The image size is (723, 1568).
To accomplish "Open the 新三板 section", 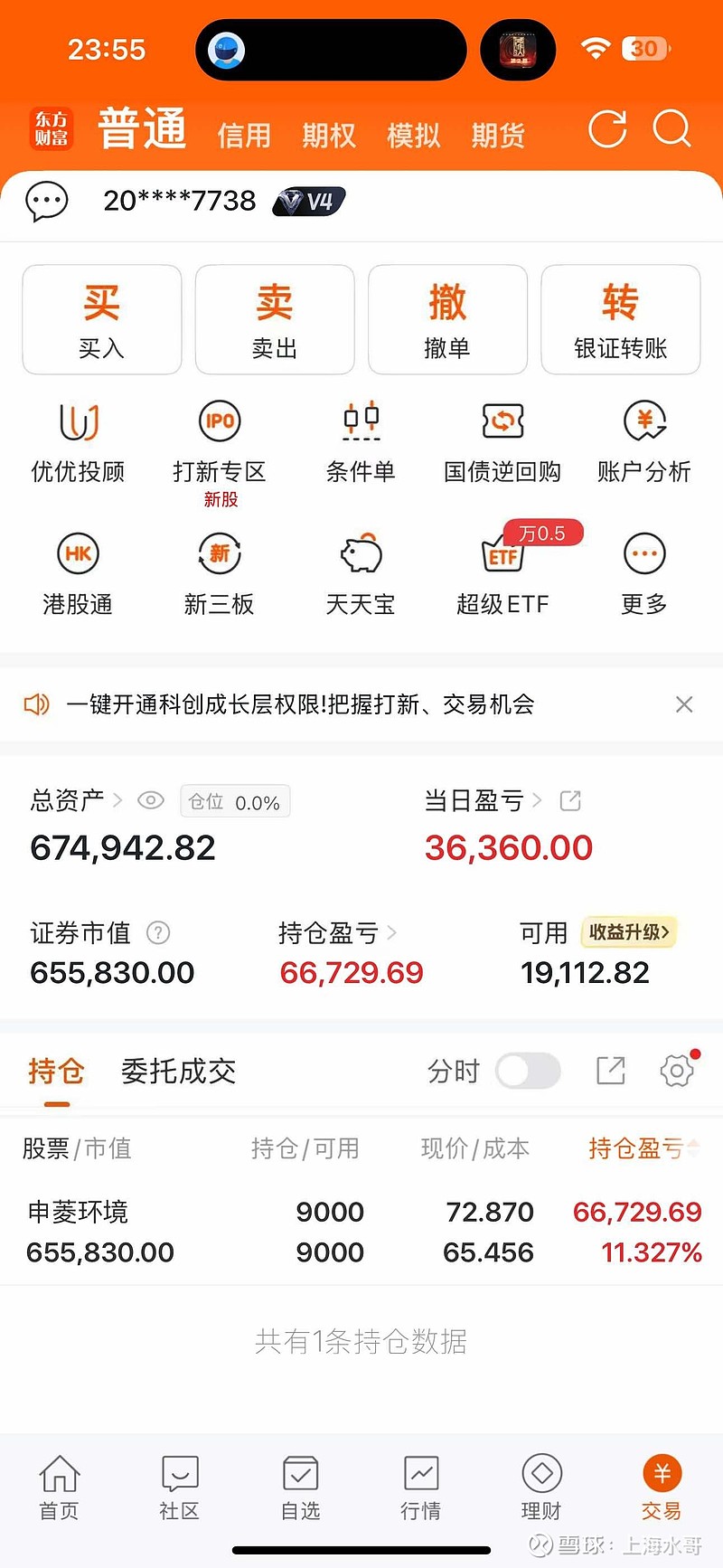I will [x=219, y=574].
